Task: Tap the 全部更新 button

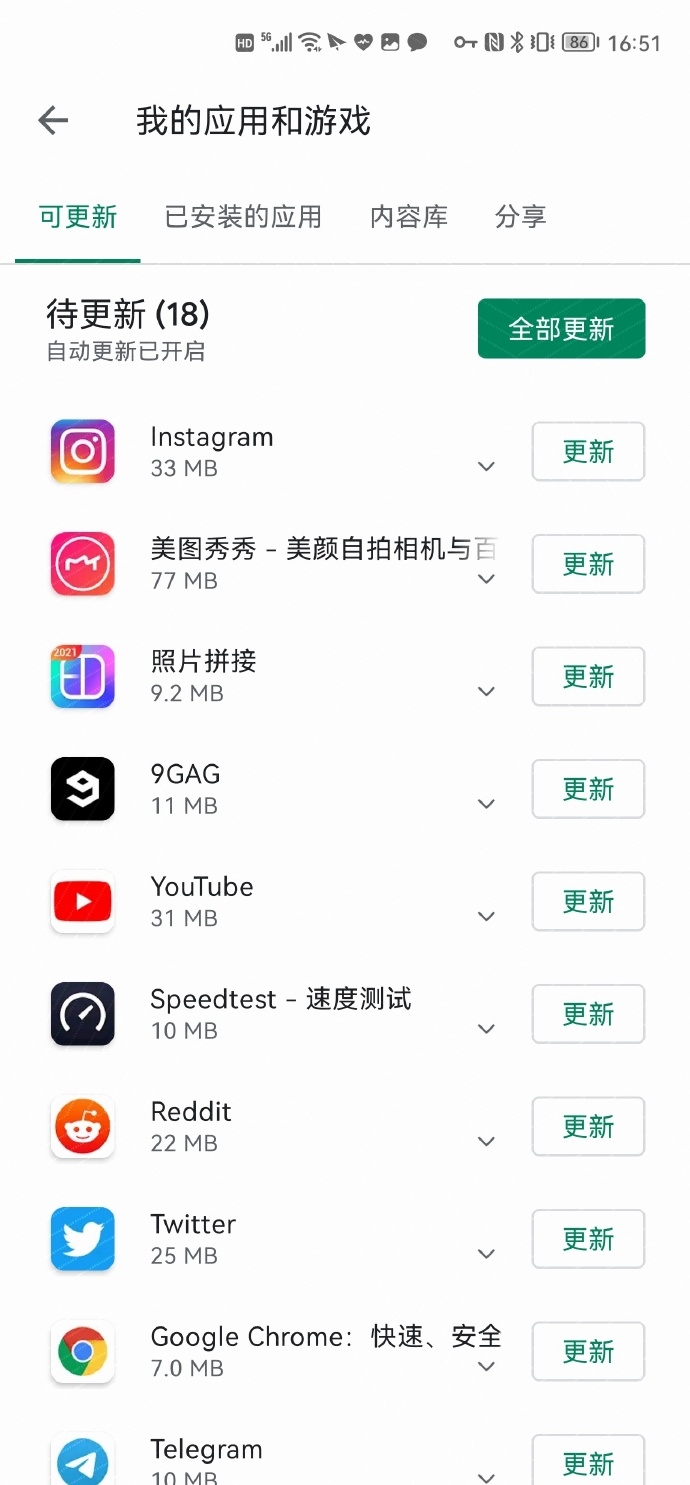Action: [561, 329]
